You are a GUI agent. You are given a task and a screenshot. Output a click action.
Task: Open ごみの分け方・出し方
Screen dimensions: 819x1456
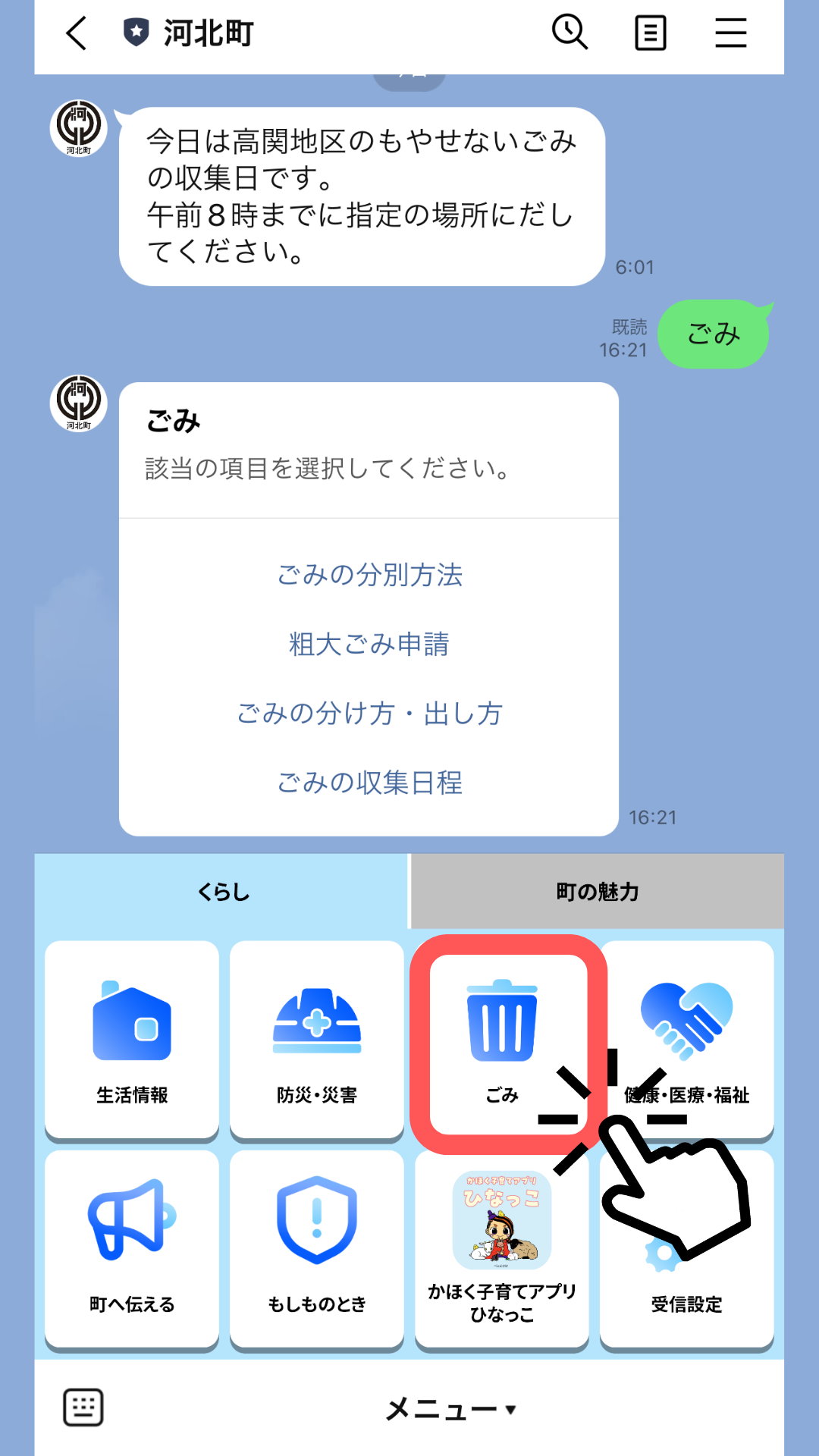[369, 713]
